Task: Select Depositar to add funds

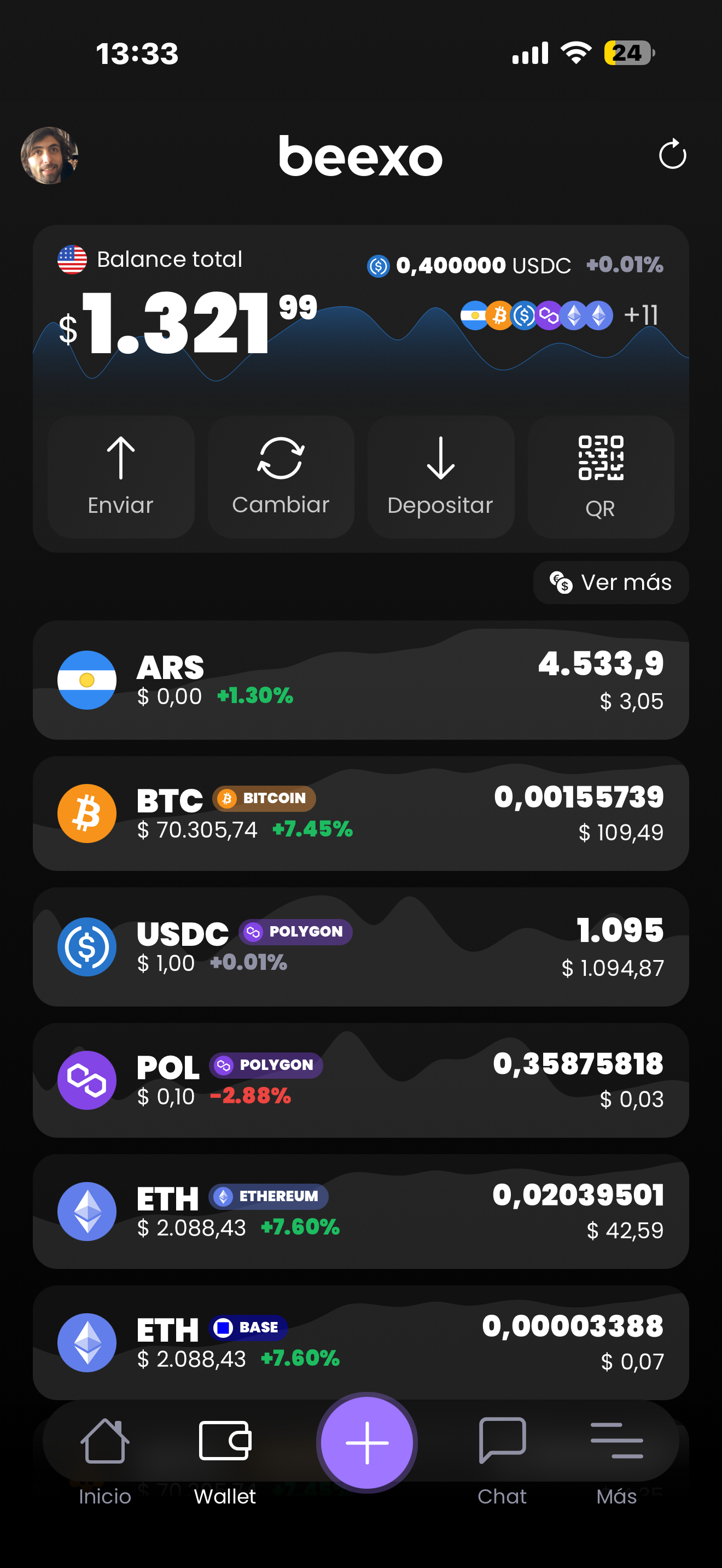Action: 440,477
